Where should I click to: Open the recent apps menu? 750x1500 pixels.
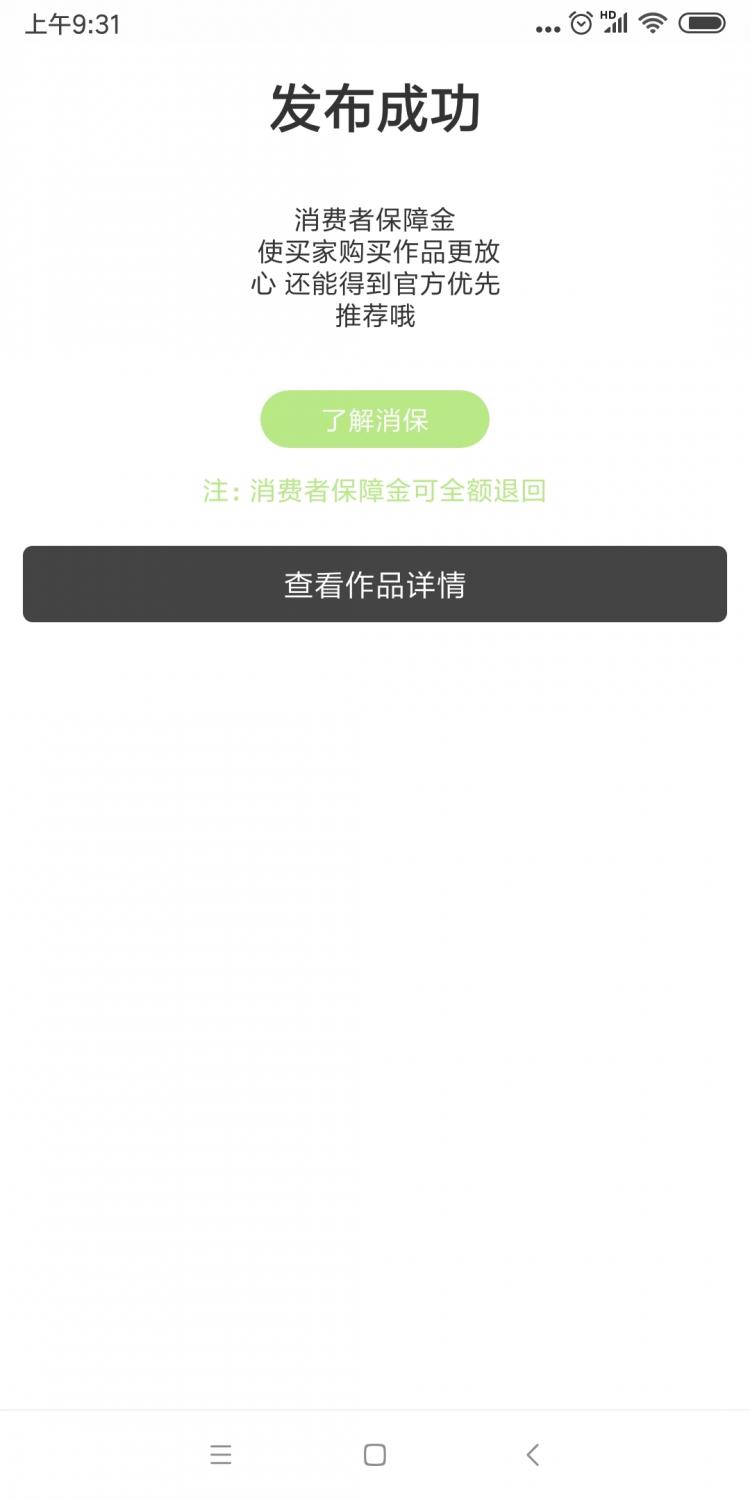coord(221,1455)
